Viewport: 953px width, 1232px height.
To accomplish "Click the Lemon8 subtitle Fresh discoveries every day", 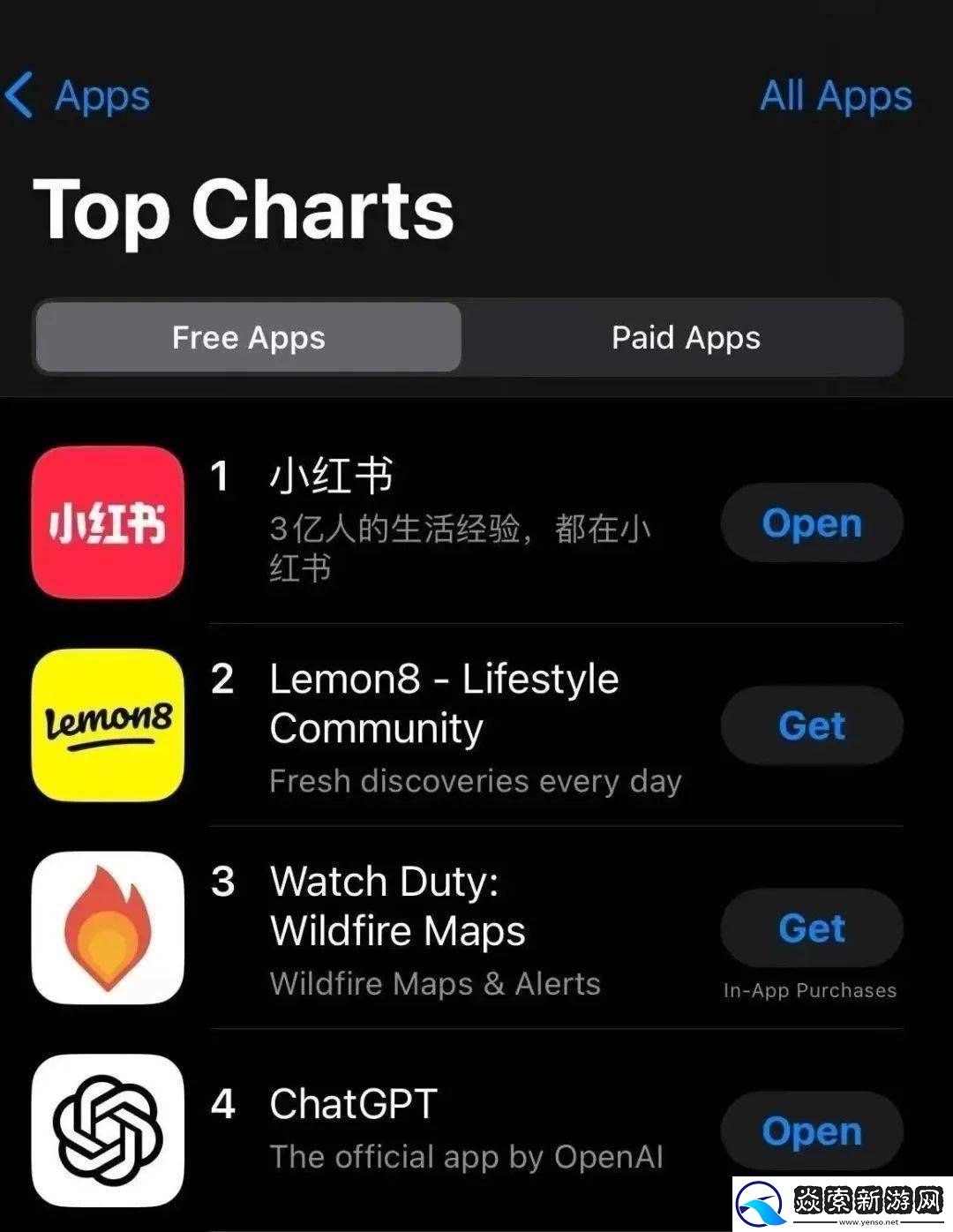I will [476, 781].
